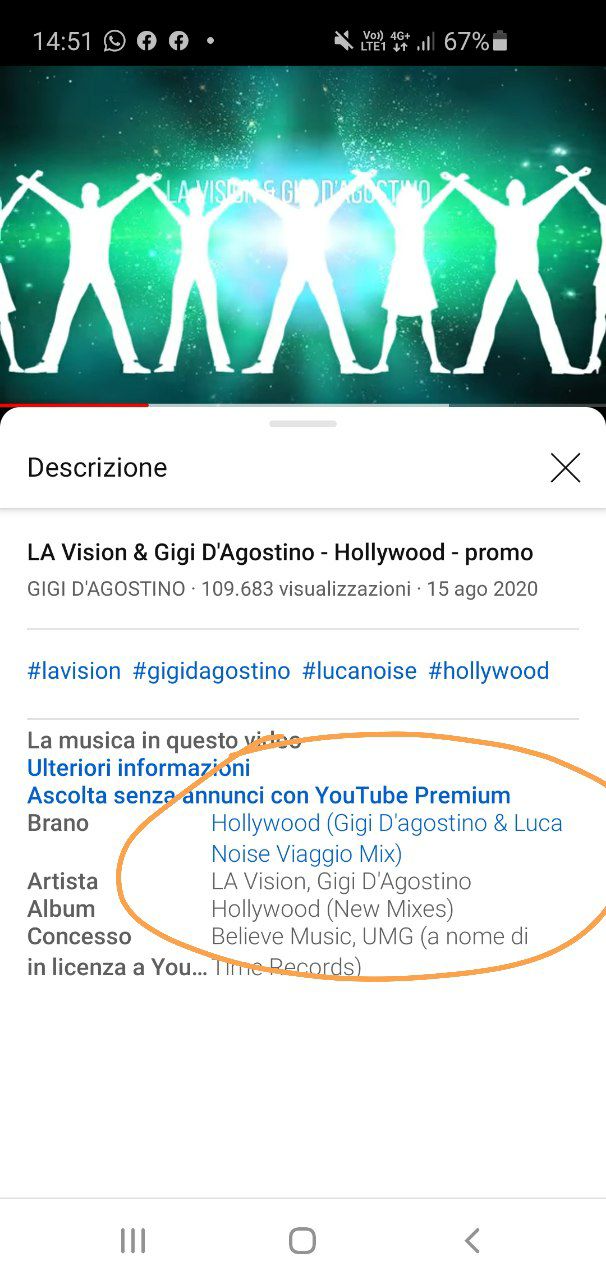Screen dimensions: 606x1280
Task: Open the #hollywood hashtag
Action: pos(488,670)
